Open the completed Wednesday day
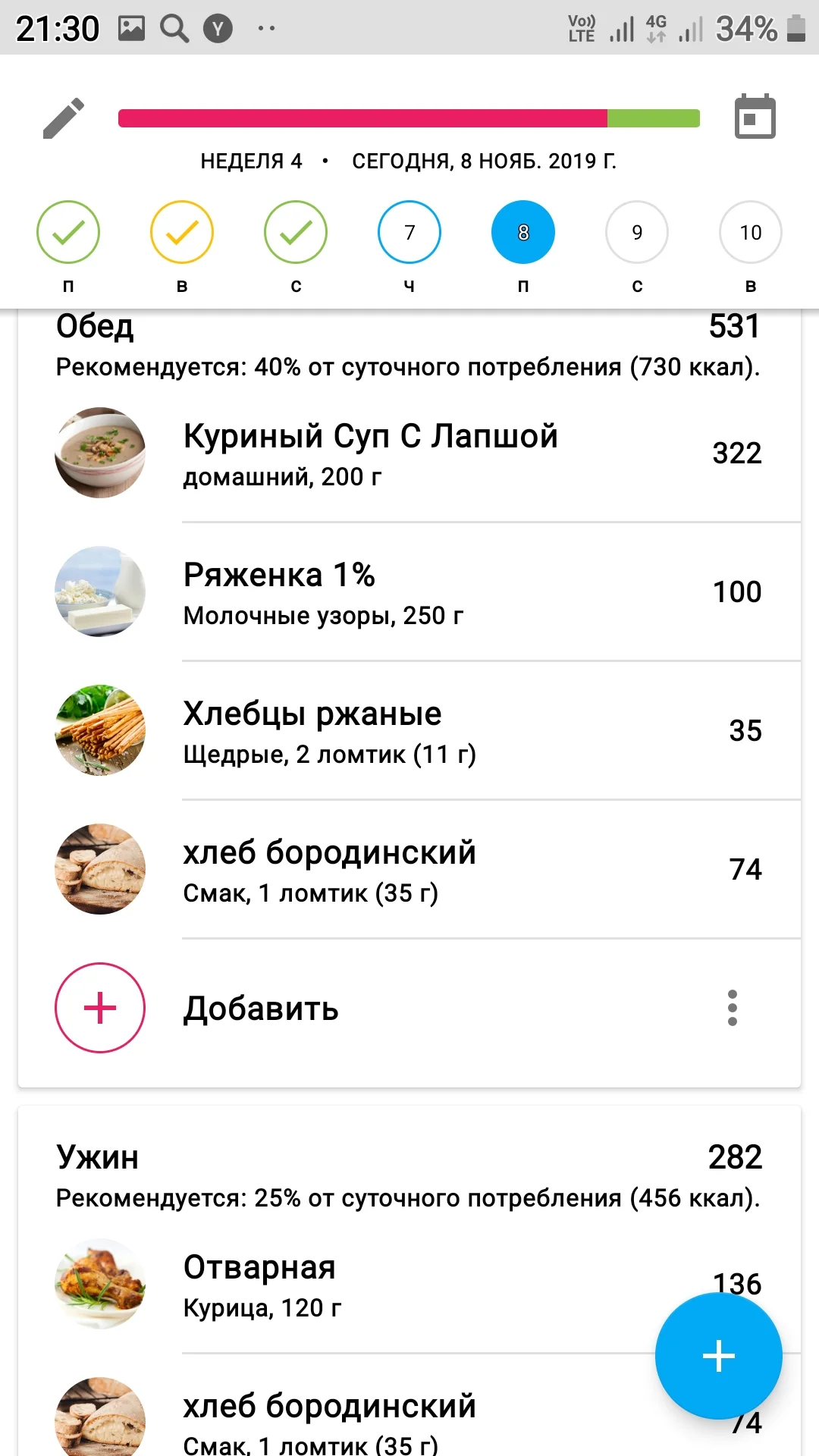This screenshot has width=819, height=1456. (296, 232)
